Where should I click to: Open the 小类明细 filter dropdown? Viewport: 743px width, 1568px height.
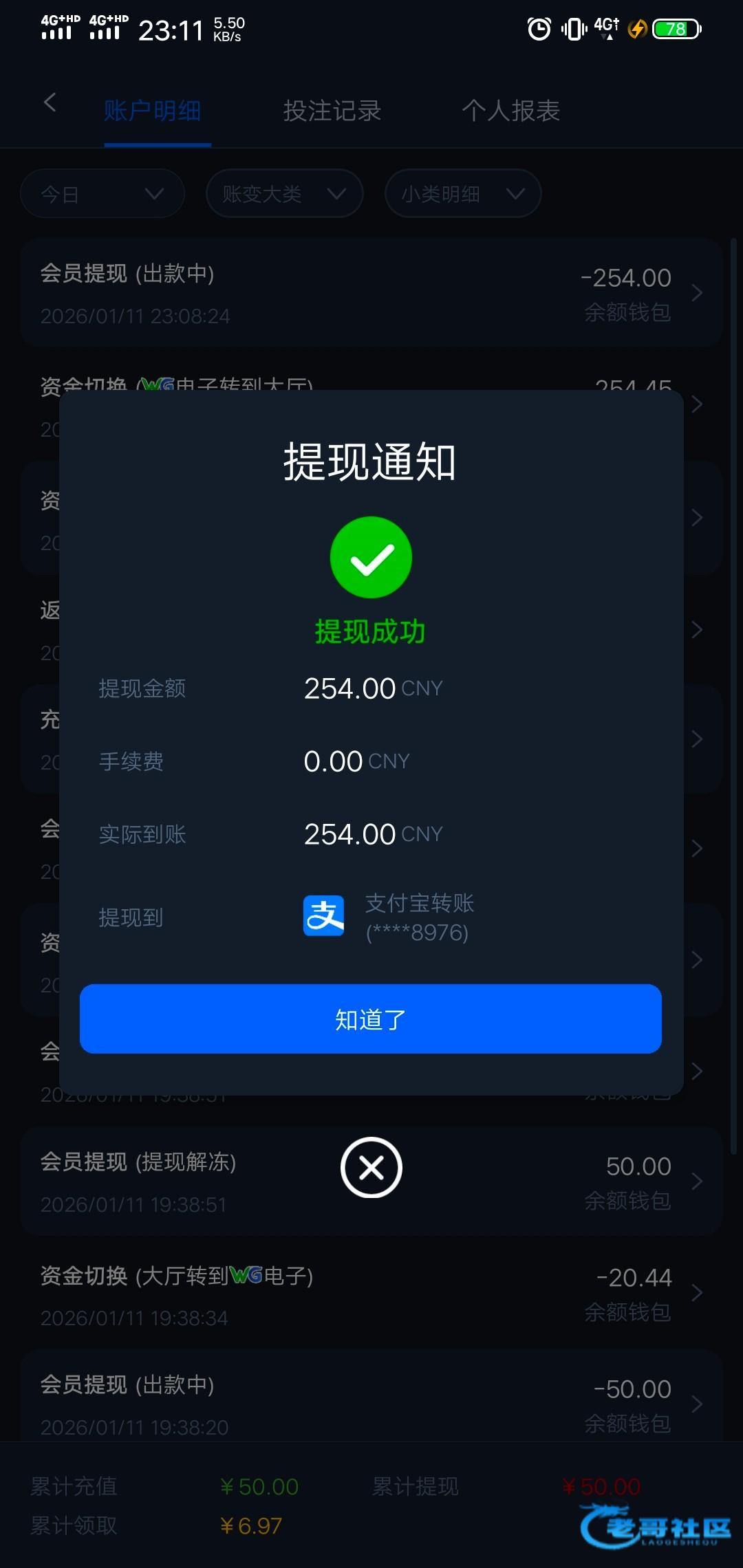pyautogui.click(x=463, y=194)
